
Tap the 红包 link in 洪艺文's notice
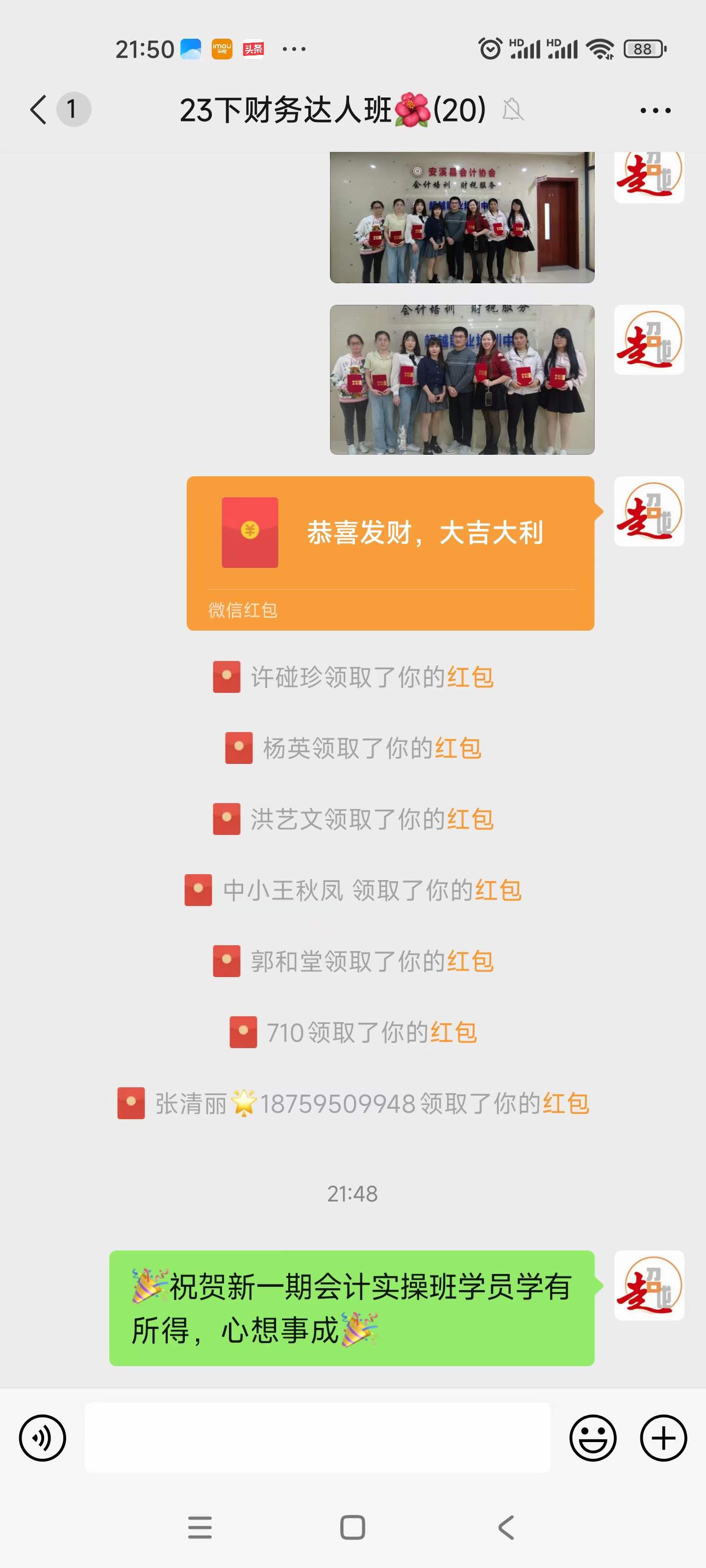470,819
